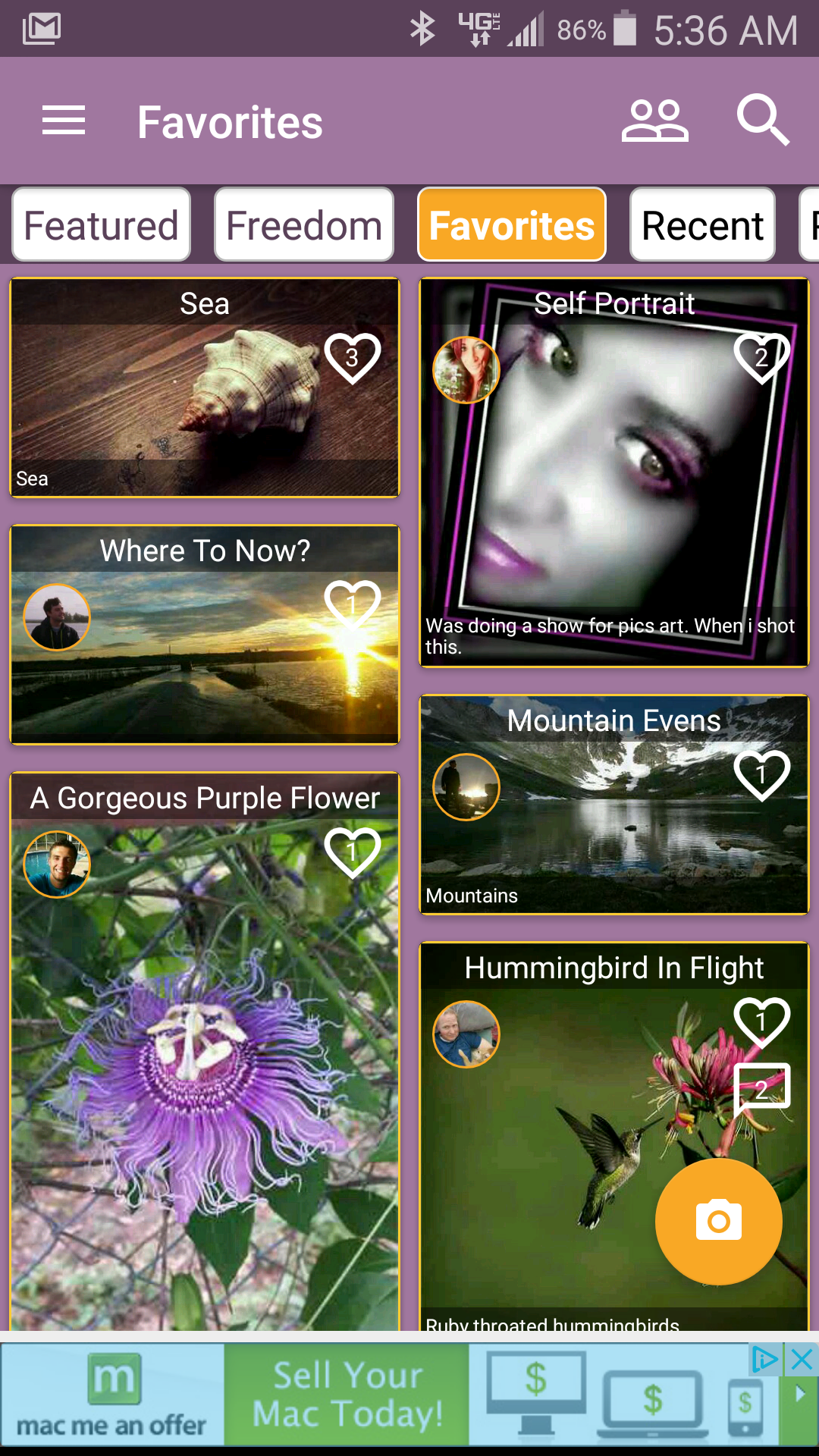This screenshot has height=1456, width=819.
Task: Switch to the Recent tab
Action: [x=702, y=225]
